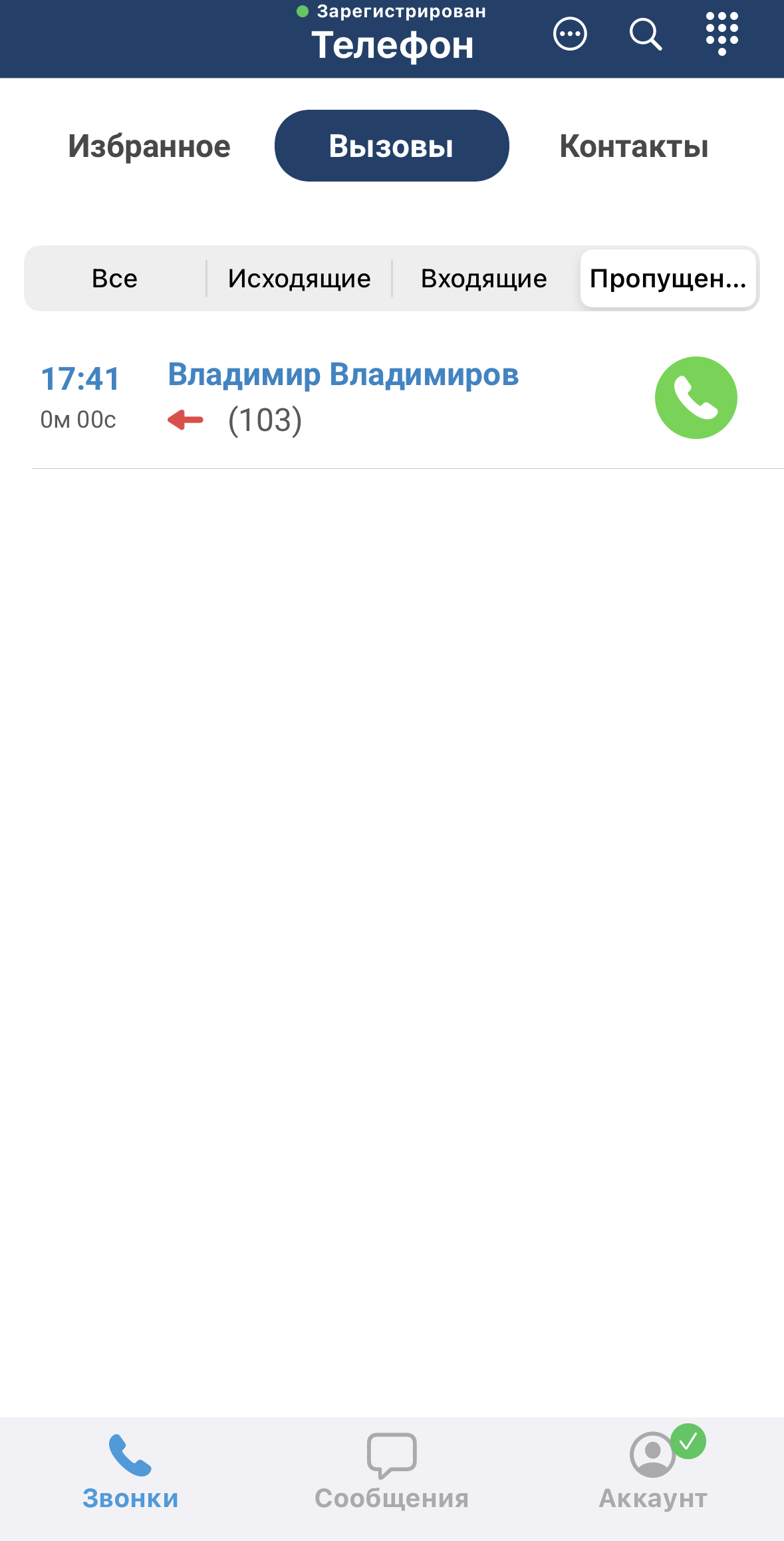
Task: Select the Вызовы tab
Action: coord(392,146)
